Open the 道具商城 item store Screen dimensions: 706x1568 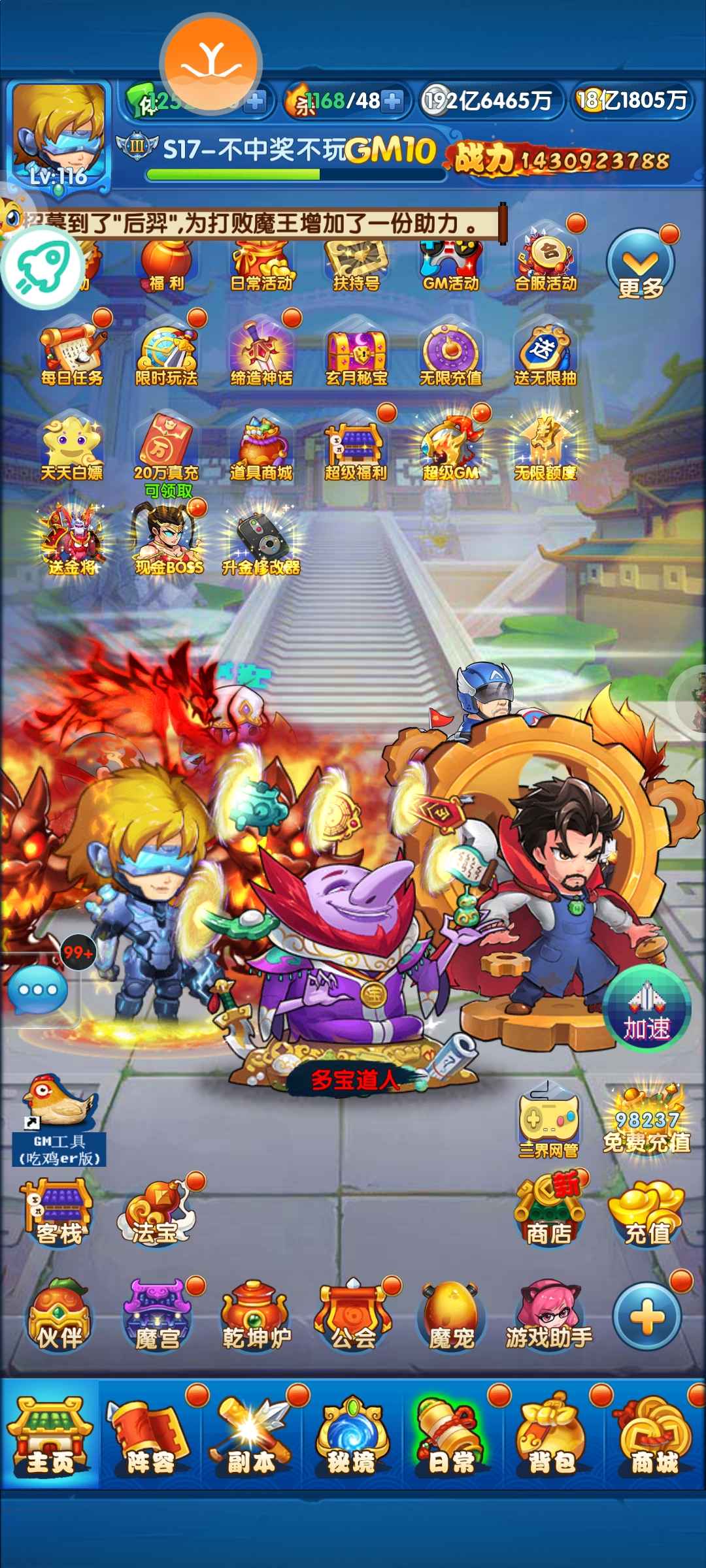[x=261, y=451]
